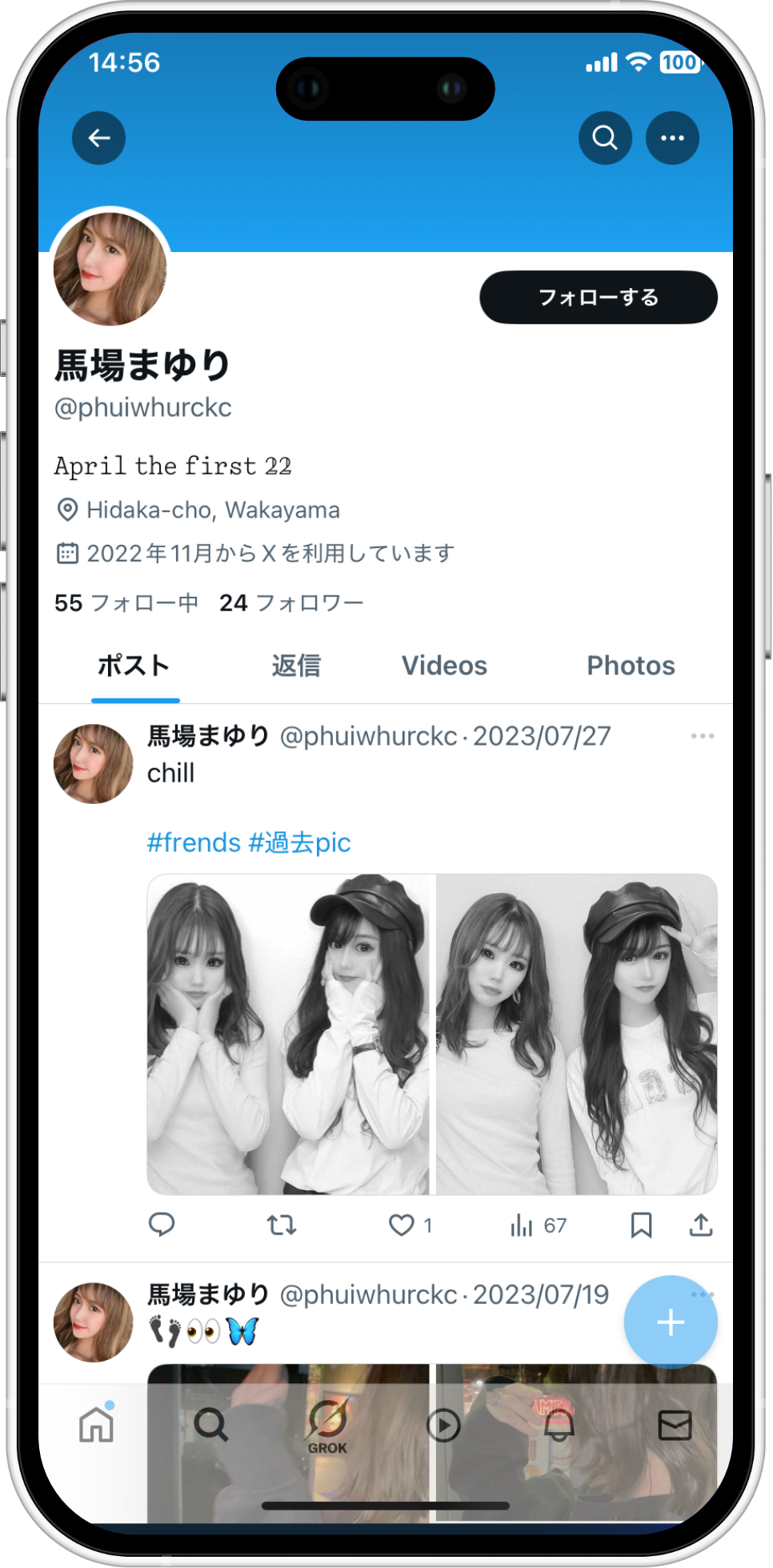
Task: Repost the chill post
Action: pos(282,1225)
